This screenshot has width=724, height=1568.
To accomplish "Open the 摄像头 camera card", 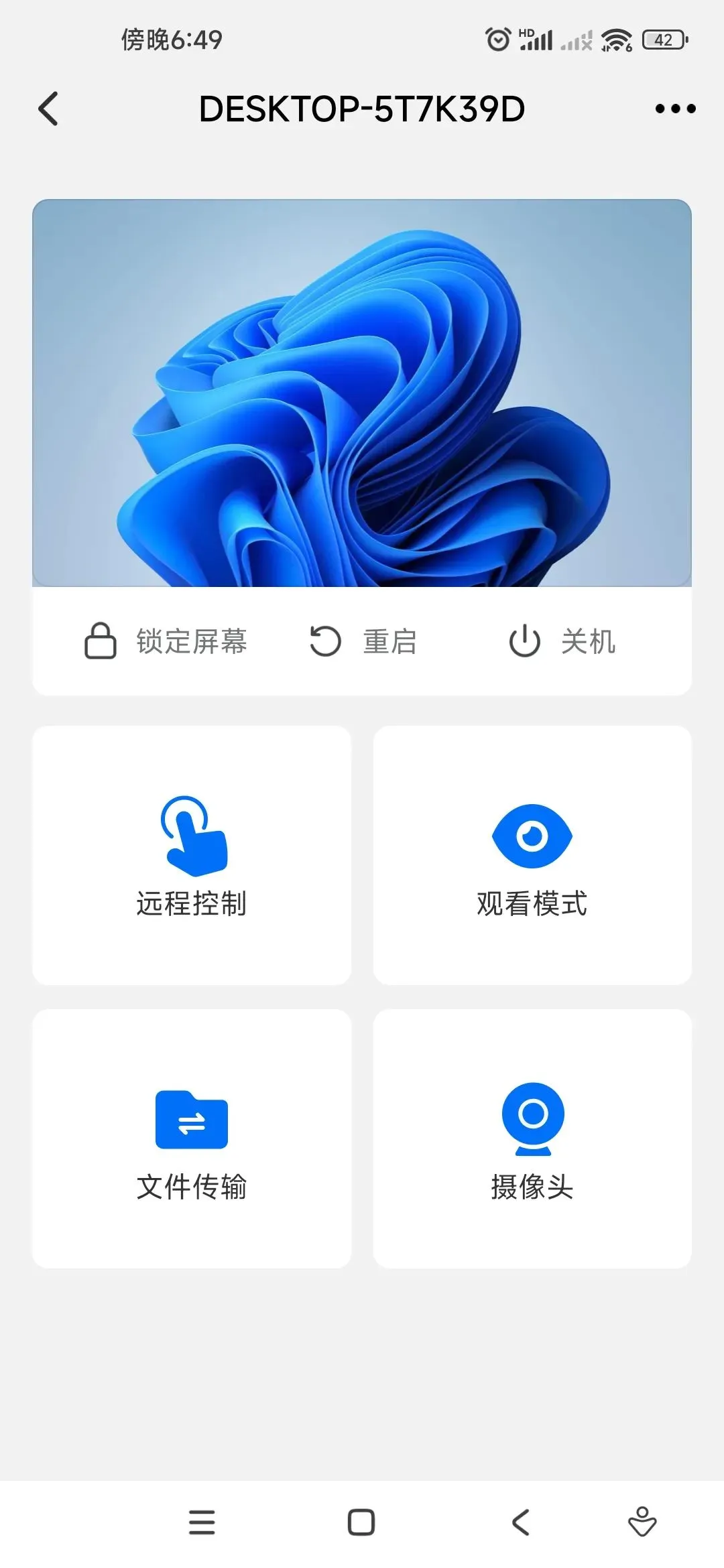I will [532, 1138].
